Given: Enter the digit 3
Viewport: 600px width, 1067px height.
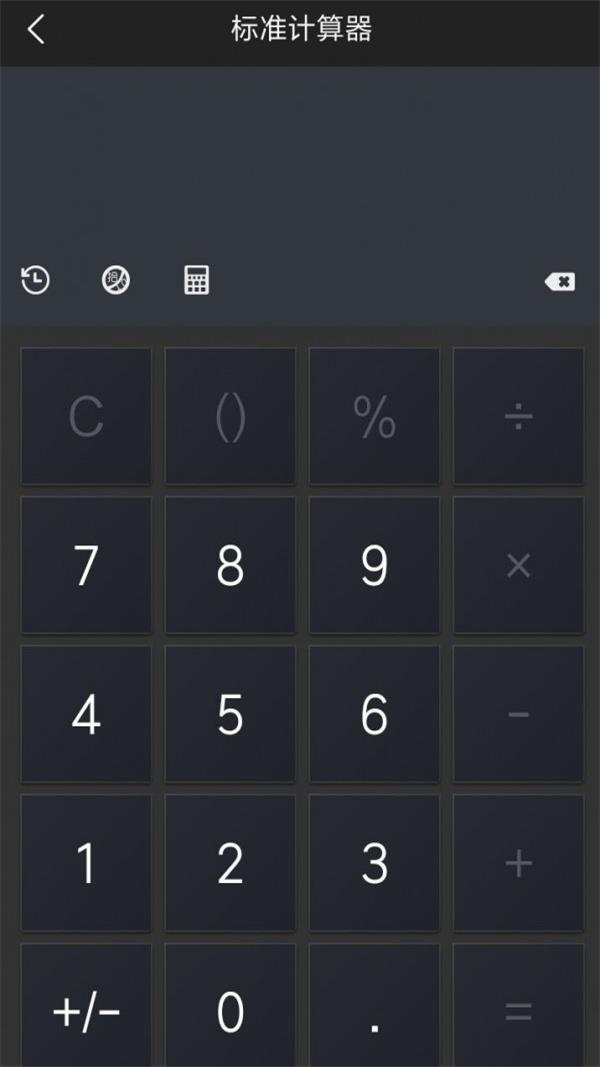Looking at the screenshot, I should (374, 863).
